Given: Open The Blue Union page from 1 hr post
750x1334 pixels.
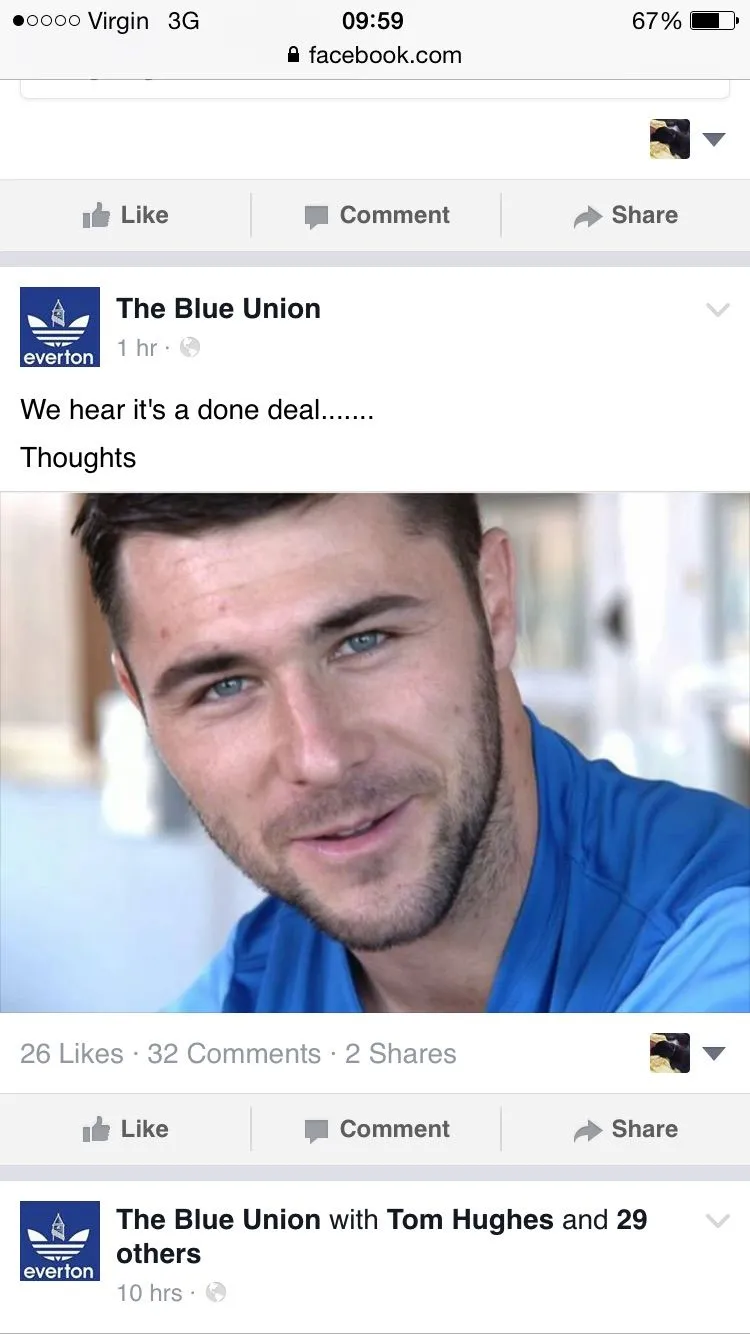Looking at the screenshot, I should point(218,308).
